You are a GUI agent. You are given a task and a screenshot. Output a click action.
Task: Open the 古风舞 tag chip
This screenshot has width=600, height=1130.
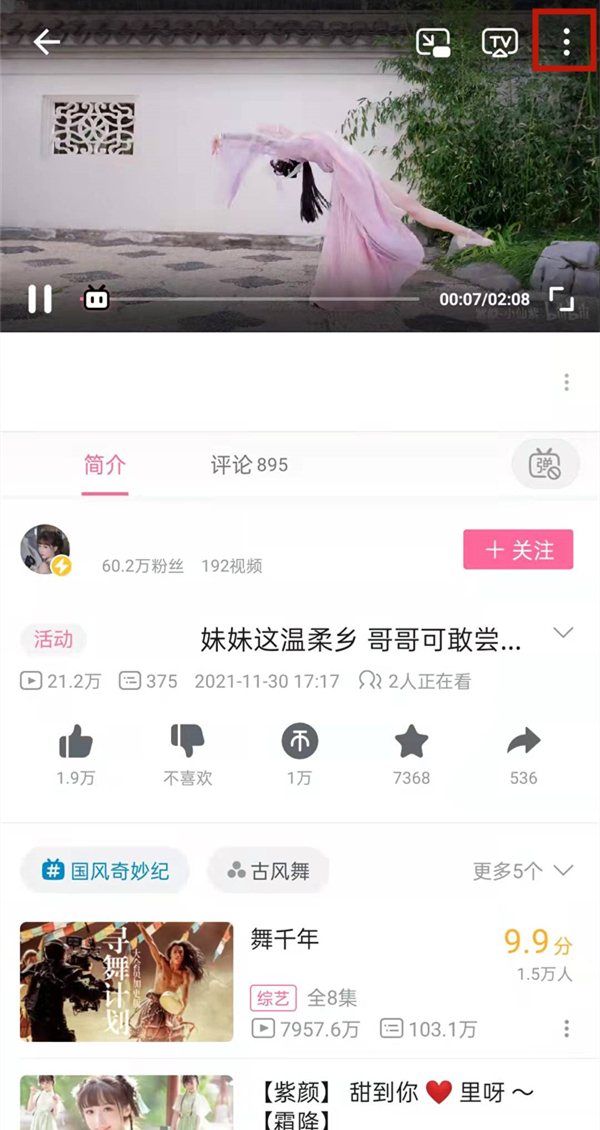(268, 871)
